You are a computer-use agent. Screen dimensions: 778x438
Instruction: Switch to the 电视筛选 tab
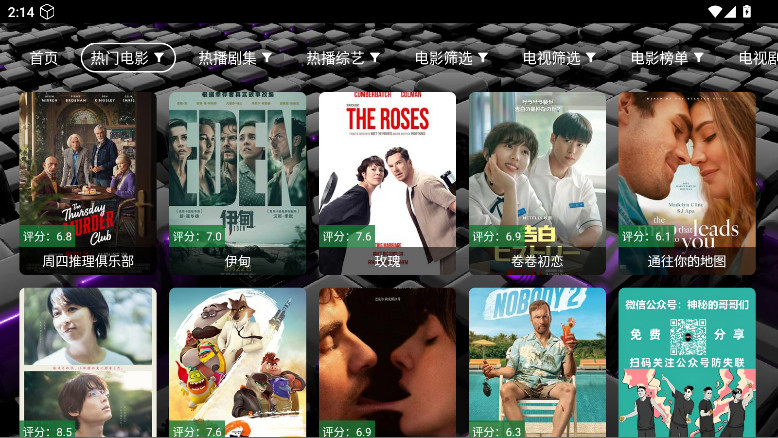(559, 58)
